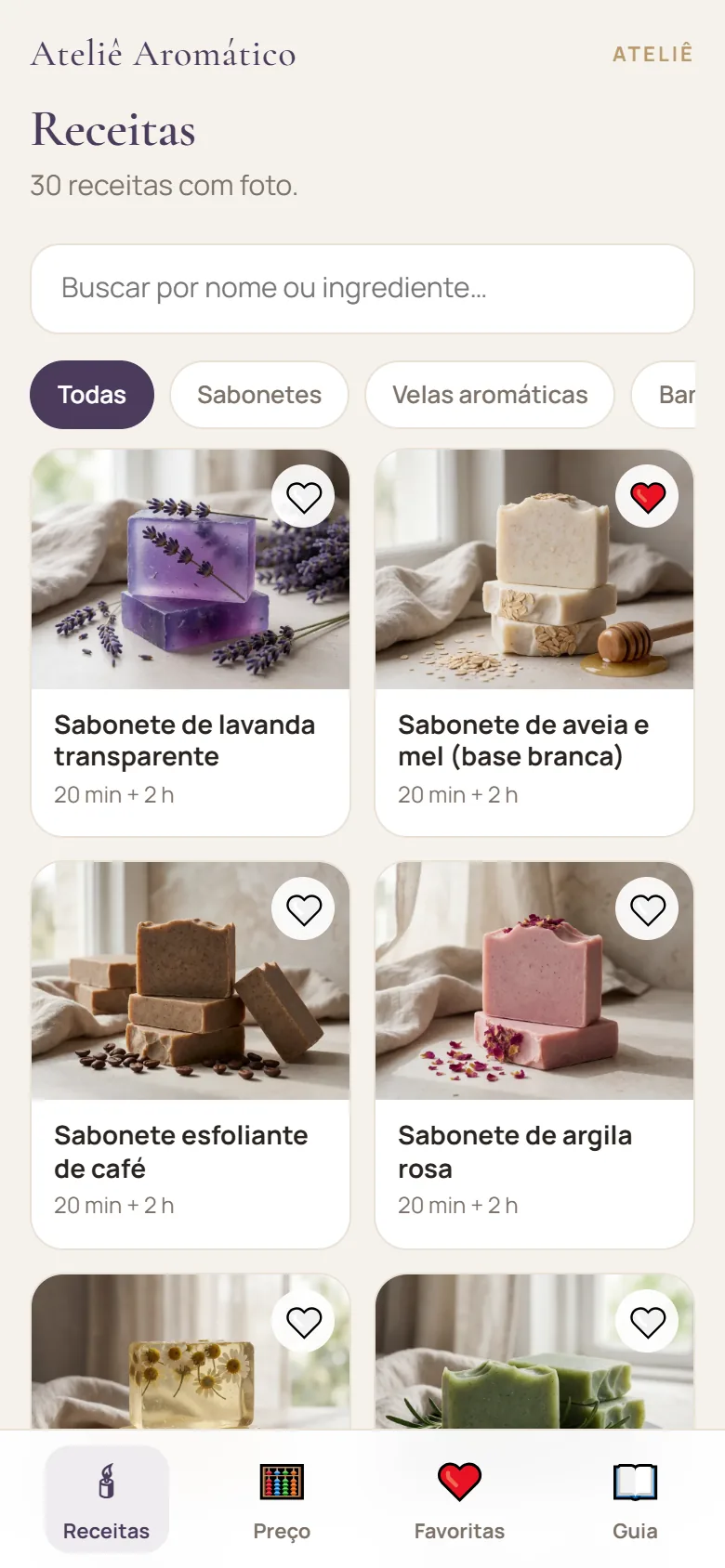Tap the heart on Sabonete de argila rosa
The image size is (725, 1568).
[648, 909]
